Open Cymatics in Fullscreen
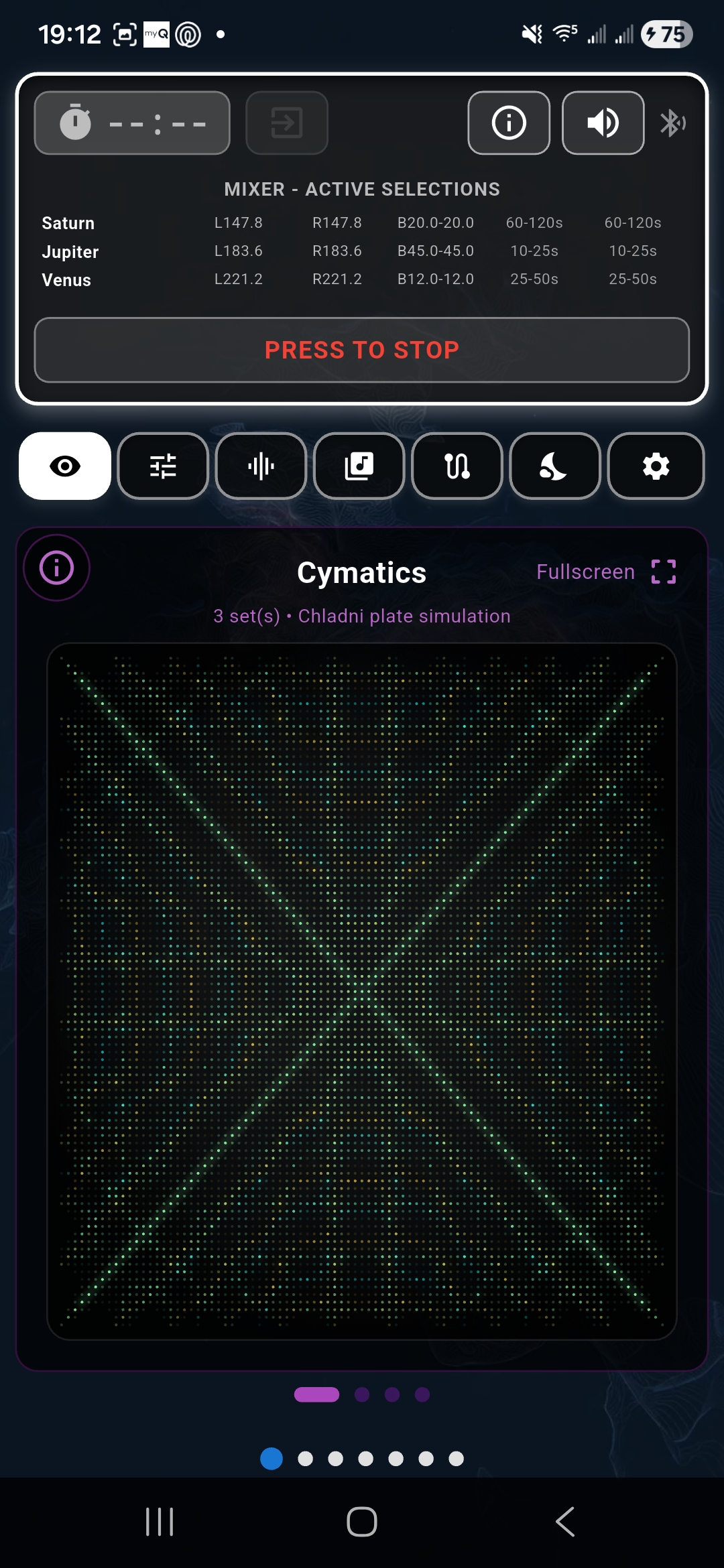 click(605, 572)
